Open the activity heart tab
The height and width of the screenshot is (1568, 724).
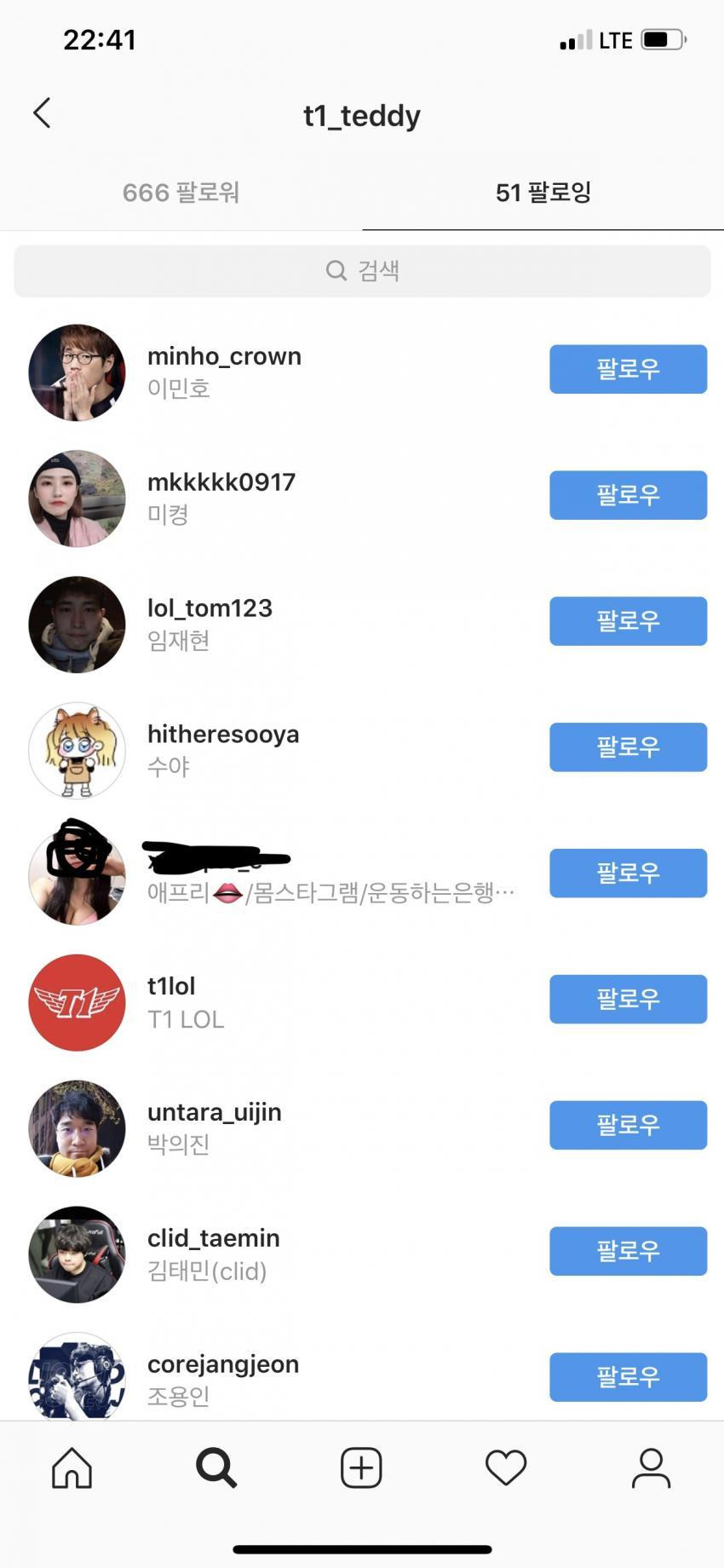(x=506, y=1467)
